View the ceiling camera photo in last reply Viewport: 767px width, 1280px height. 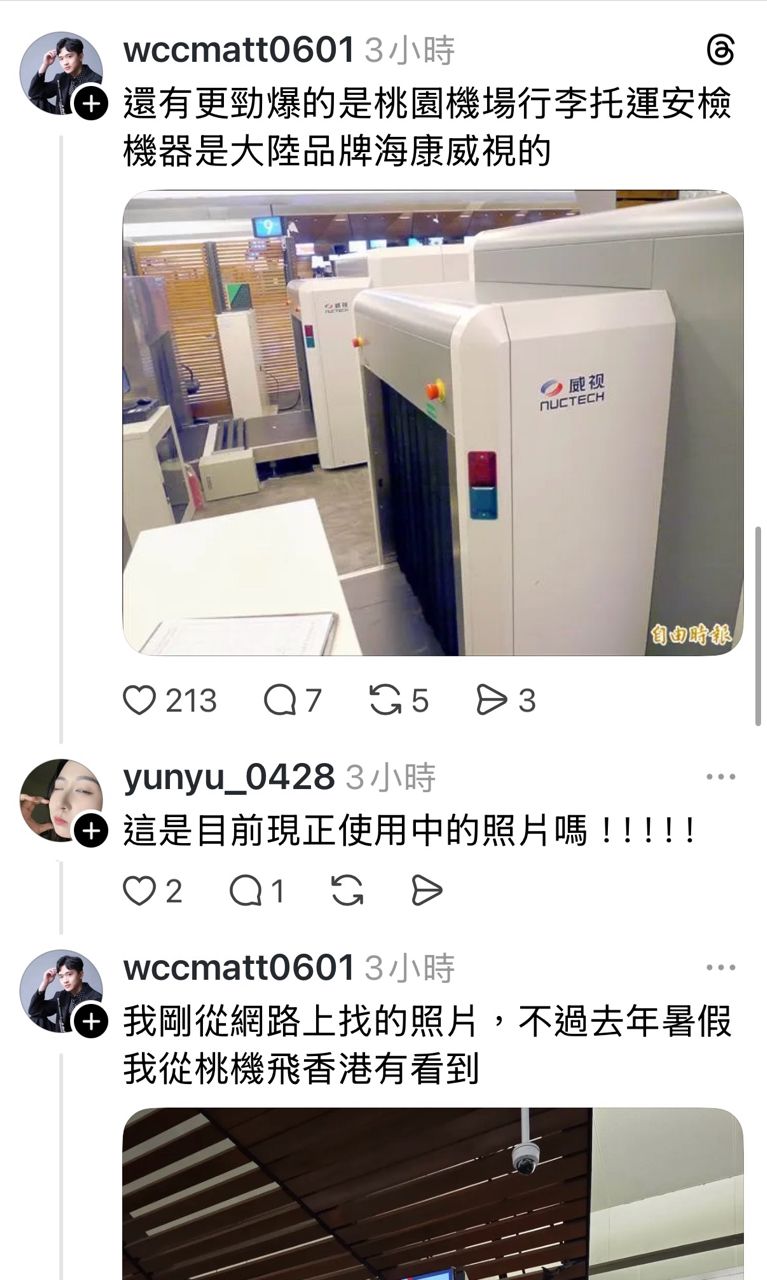click(432, 1195)
